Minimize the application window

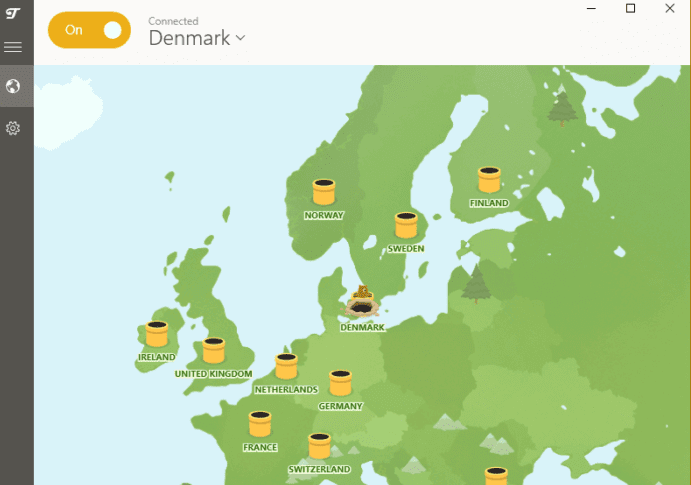point(591,8)
